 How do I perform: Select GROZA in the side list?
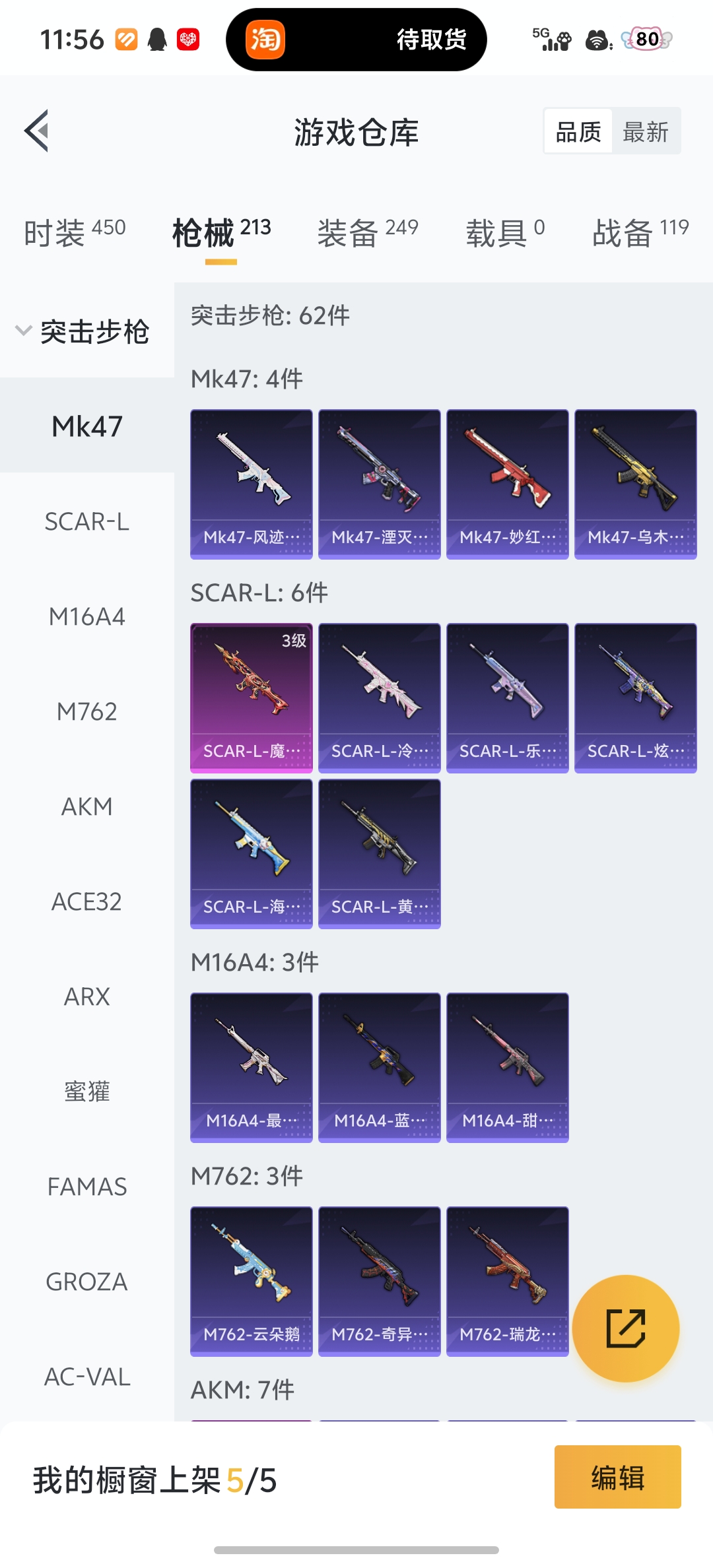pos(86,1282)
